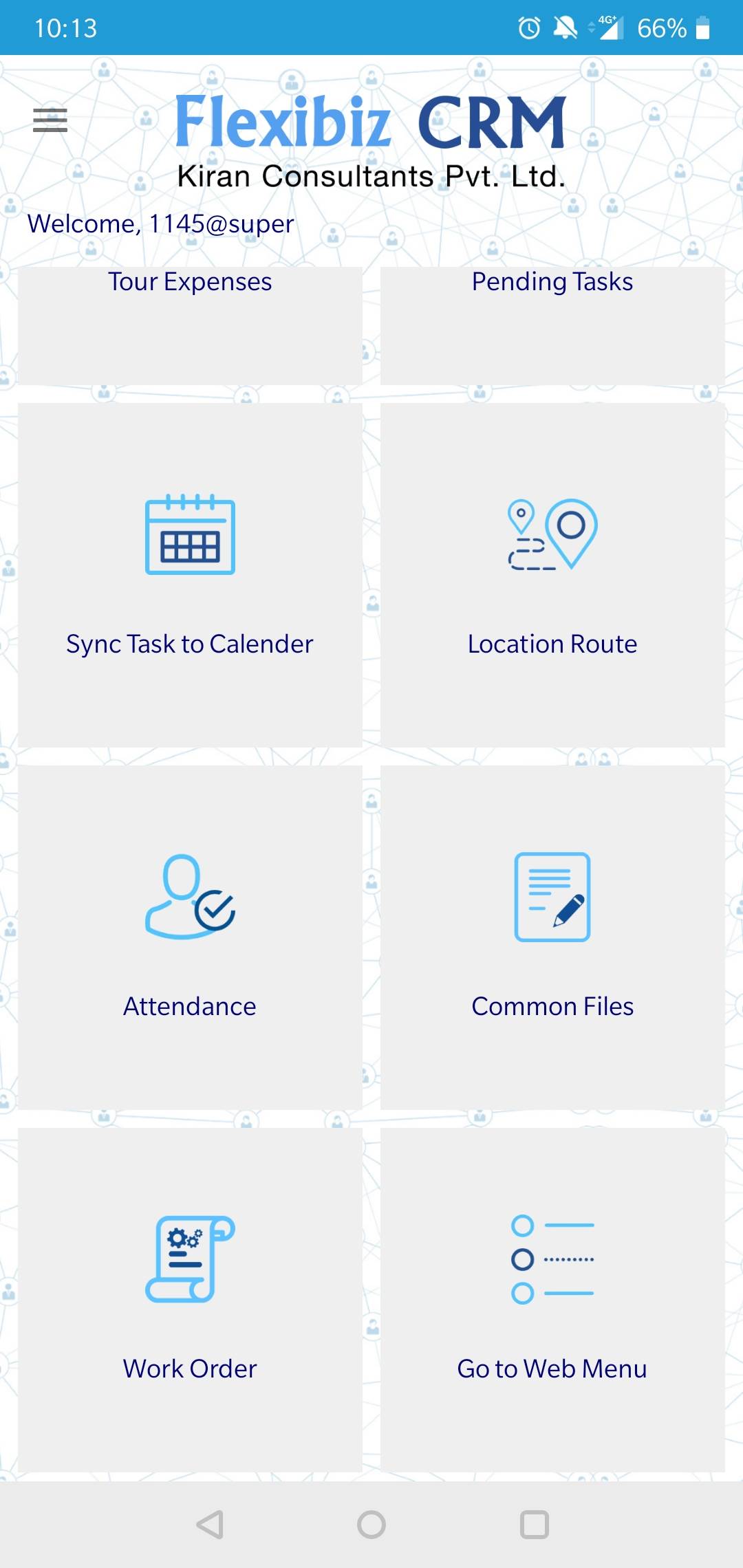Open the hamburger drawer menu
This screenshot has height=1568, width=743.
pos(50,120)
